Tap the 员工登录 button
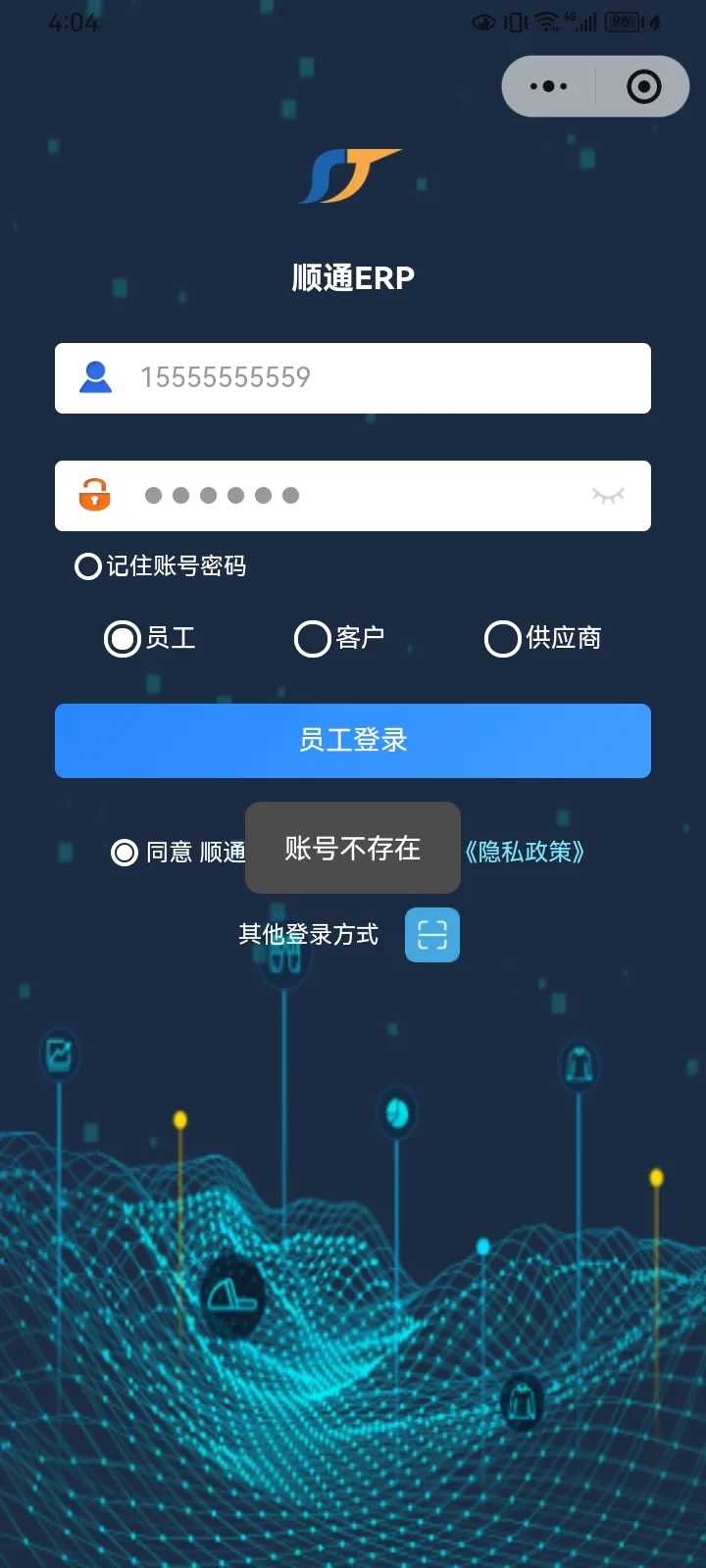Image resolution: width=706 pixels, height=1568 pixels. click(x=353, y=741)
